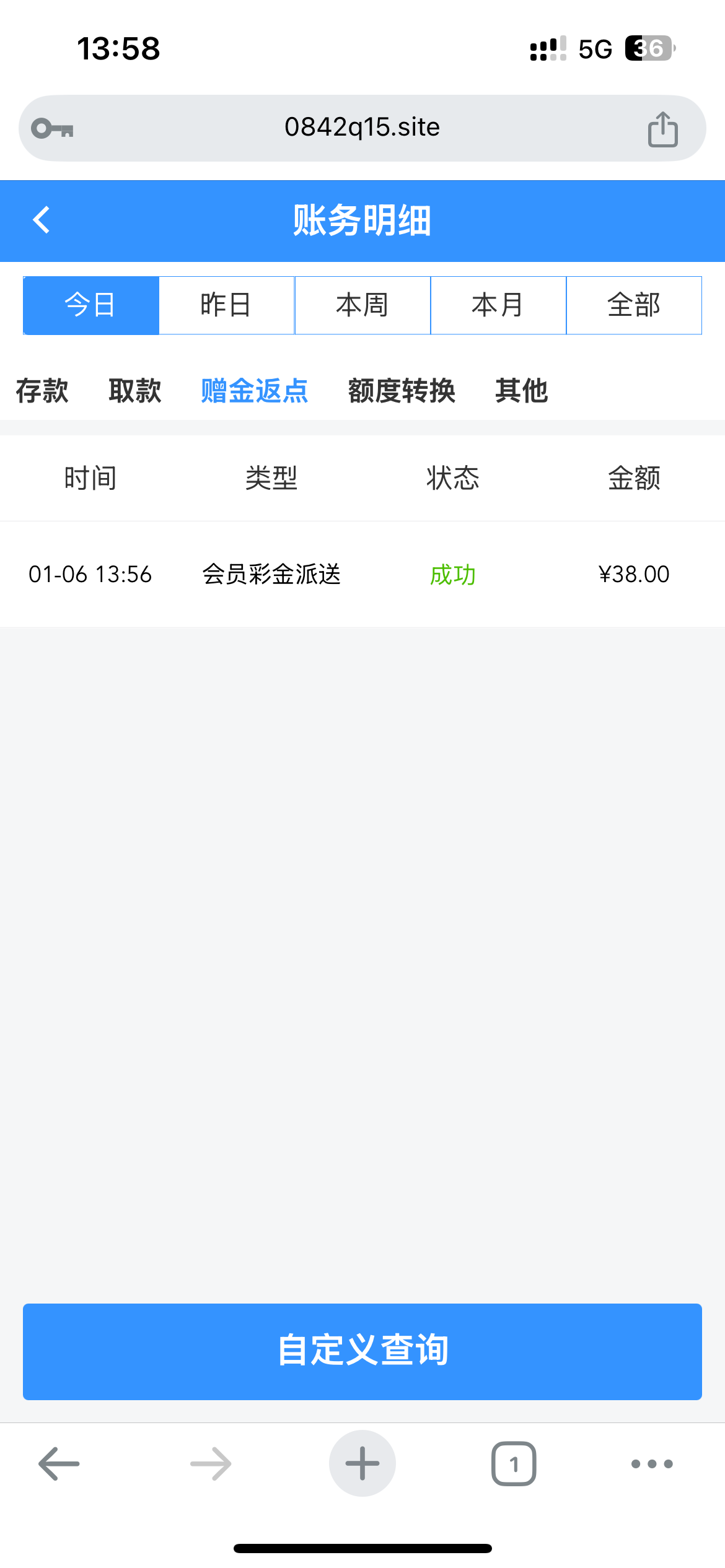Screen dimensions: 725x1568
Task: Click the forward navigation arrow
Action: pos(209,1462)
